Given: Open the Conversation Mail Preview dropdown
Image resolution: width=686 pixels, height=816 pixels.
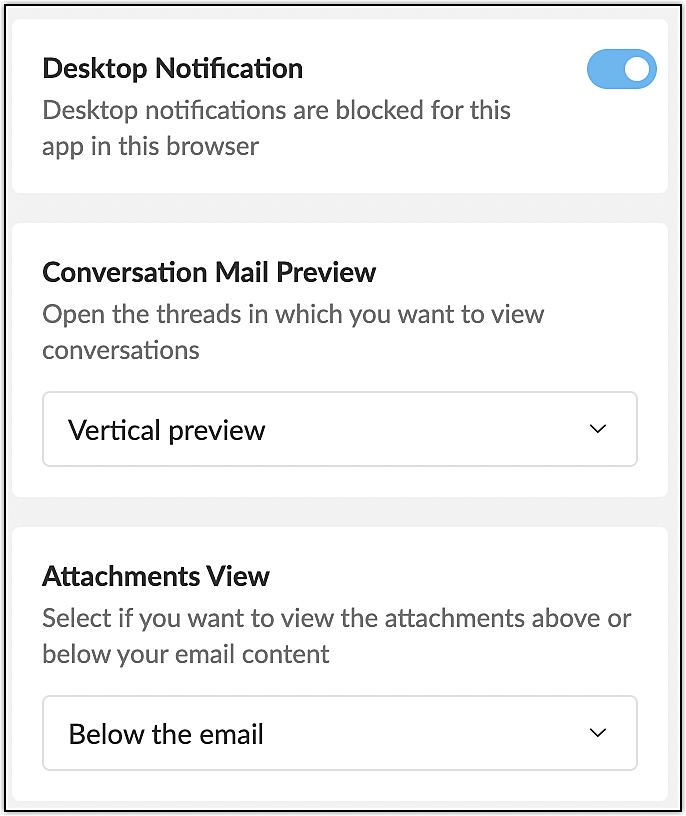Looking at the screenshot, I should tap(339, 430).
